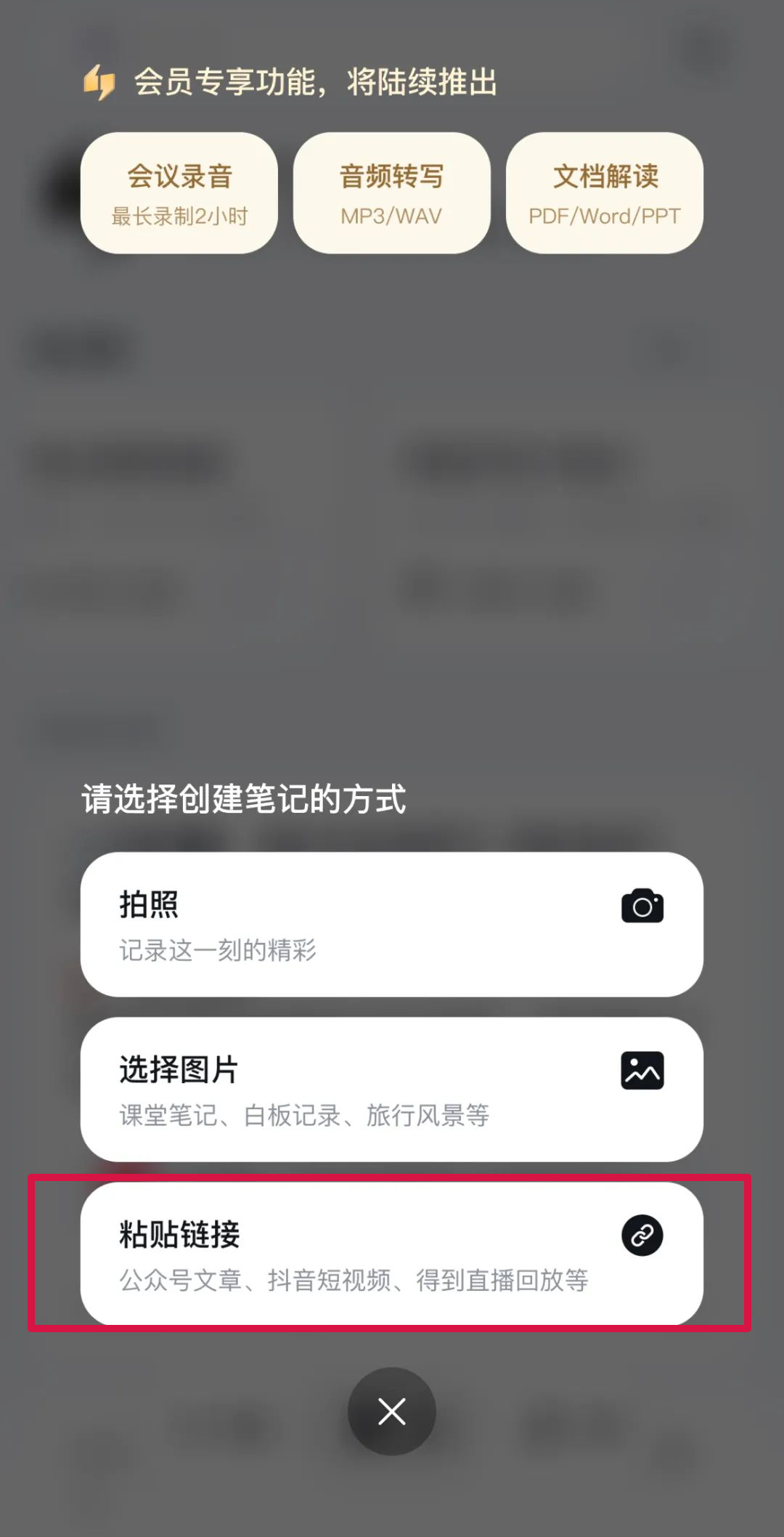Choose the 文档解读 PDF/Word/PPT option
Image resolution: width=784 pixels, height=1537 pixels.
[605, 193]
